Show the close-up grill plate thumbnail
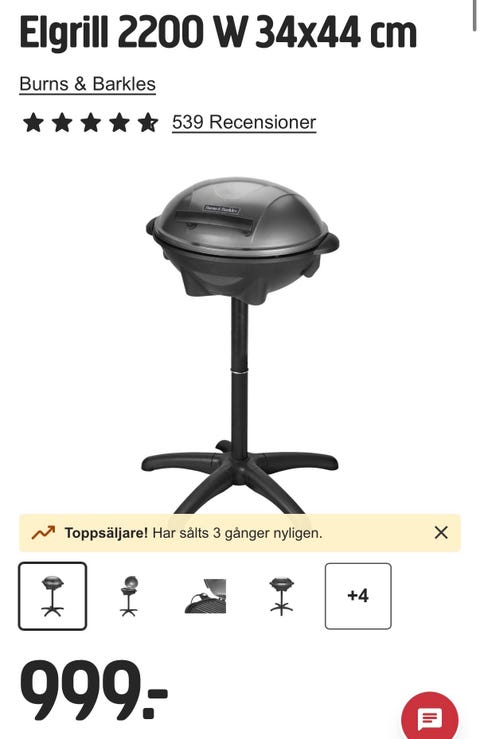Screen dimensions: 480x739 (206, 596)
